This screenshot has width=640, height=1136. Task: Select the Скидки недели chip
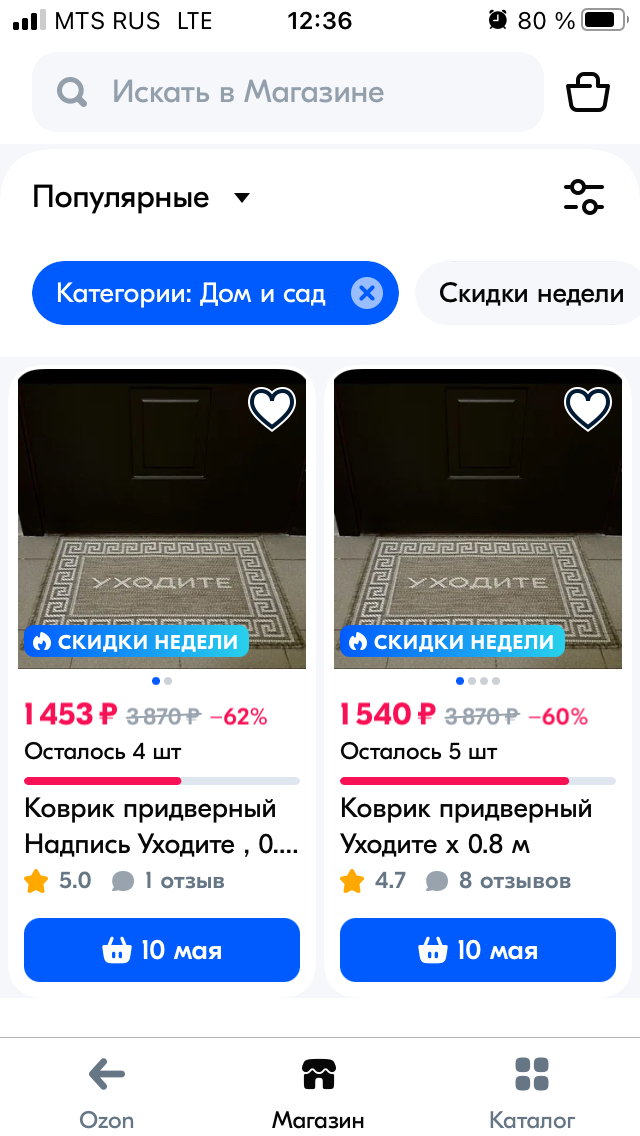click(x=531, y=294)
